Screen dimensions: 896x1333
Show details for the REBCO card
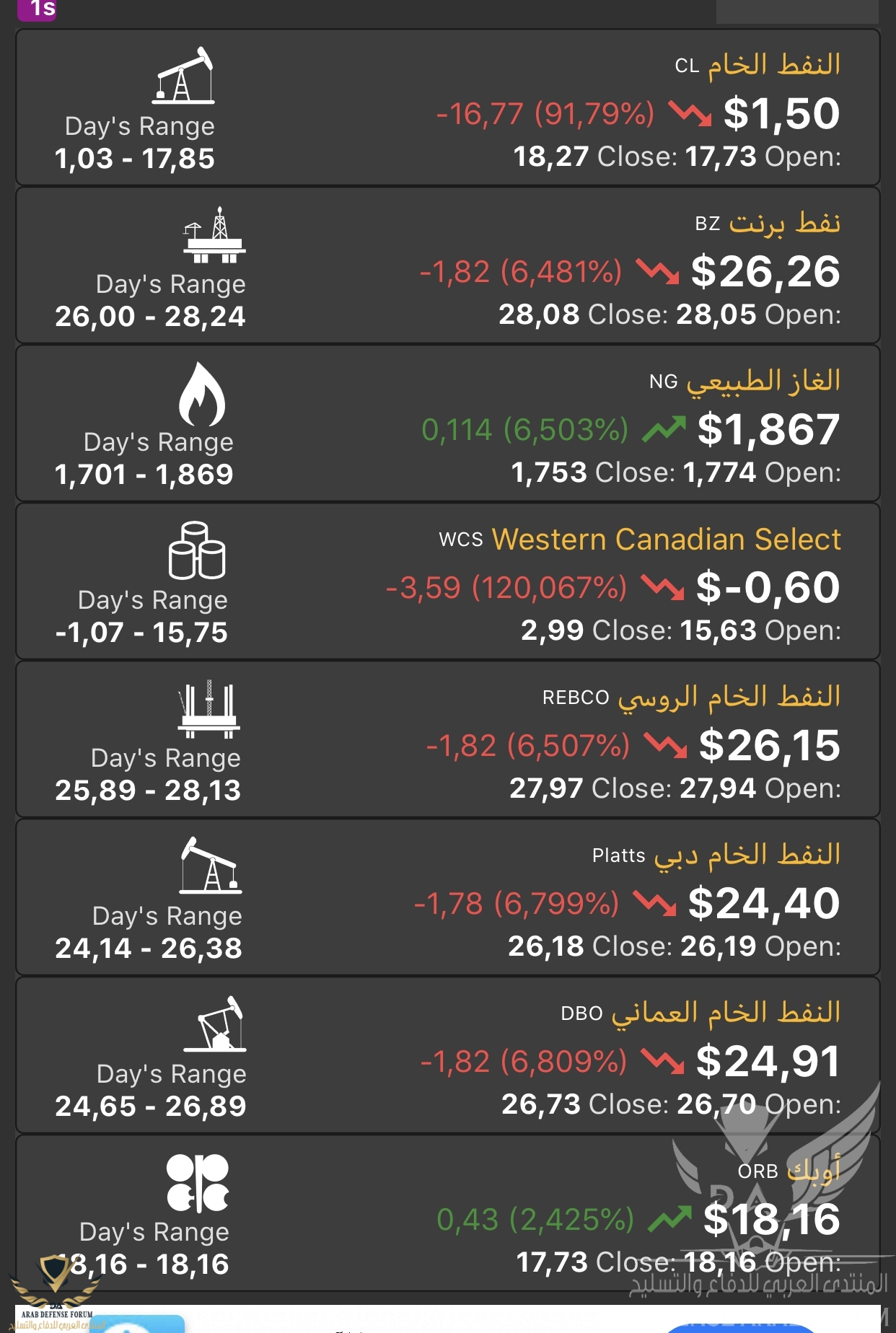(x=447, y=740)
